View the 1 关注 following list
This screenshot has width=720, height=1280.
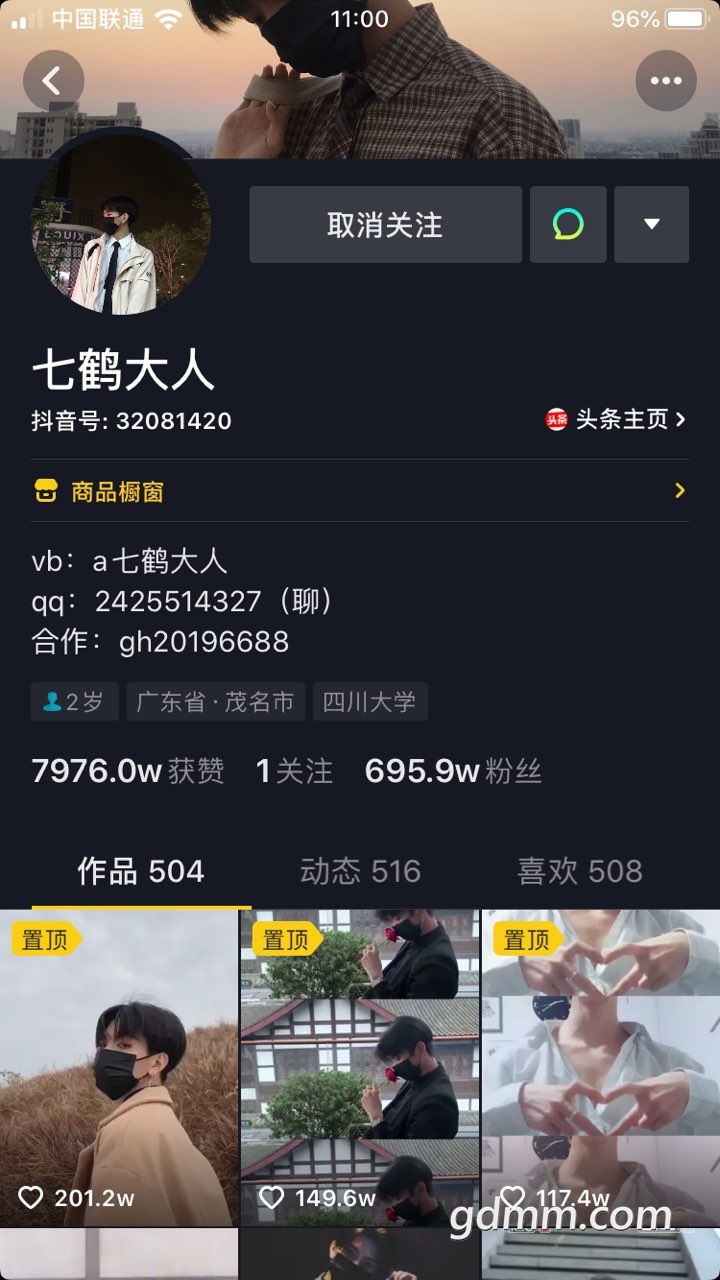pyautogui.click(x=294, y=771)
